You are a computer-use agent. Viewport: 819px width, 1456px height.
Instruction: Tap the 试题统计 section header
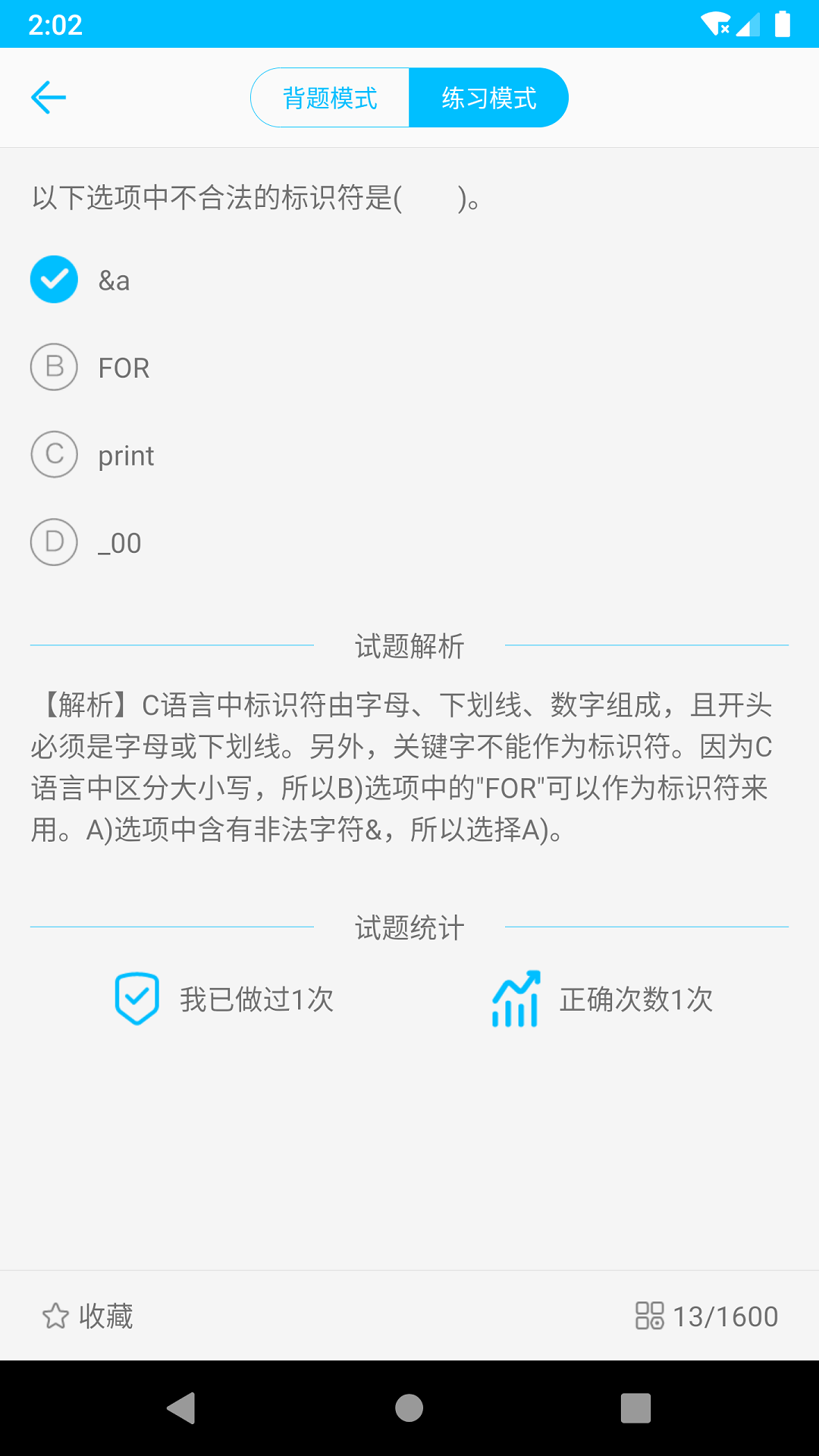click(x=409, y=927)
